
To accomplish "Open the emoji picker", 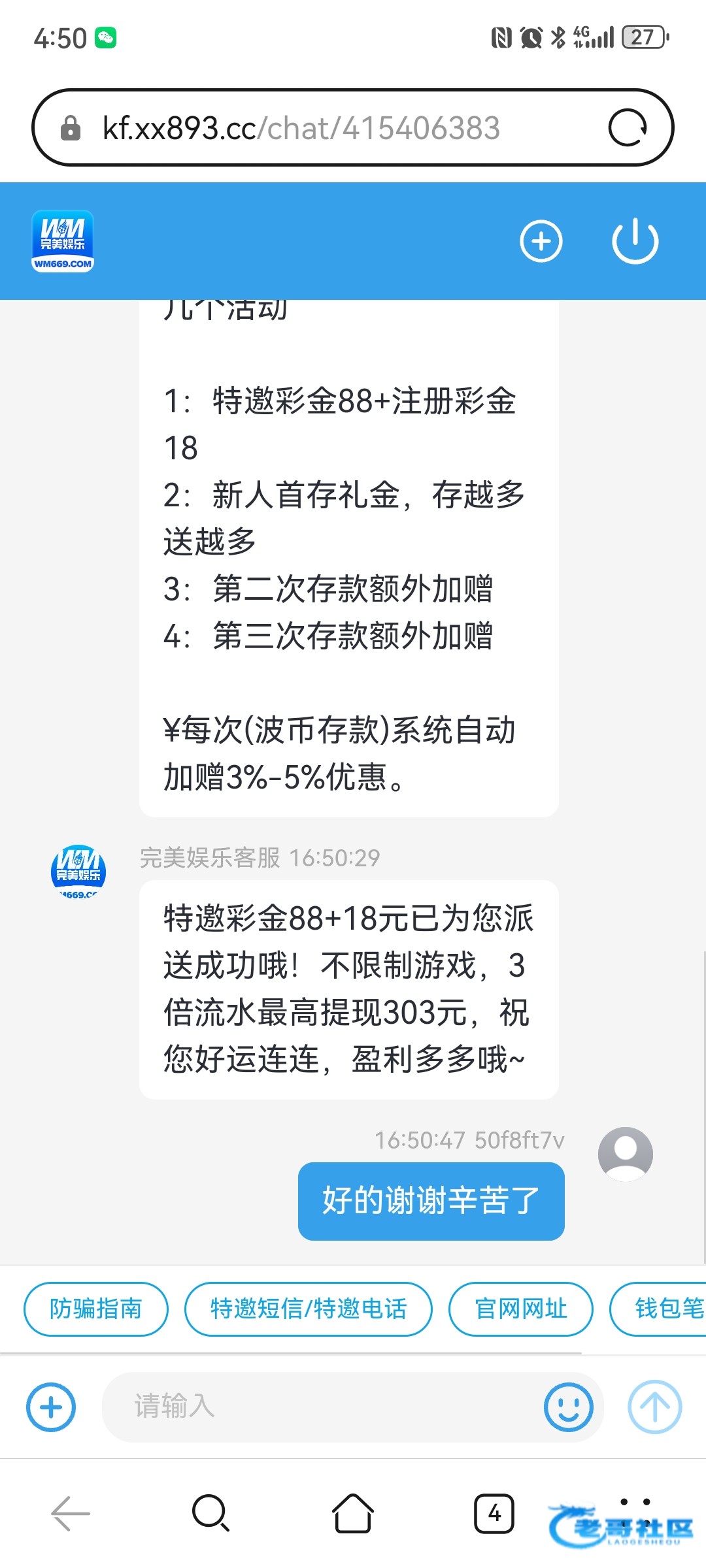I will click(568, 1407).
